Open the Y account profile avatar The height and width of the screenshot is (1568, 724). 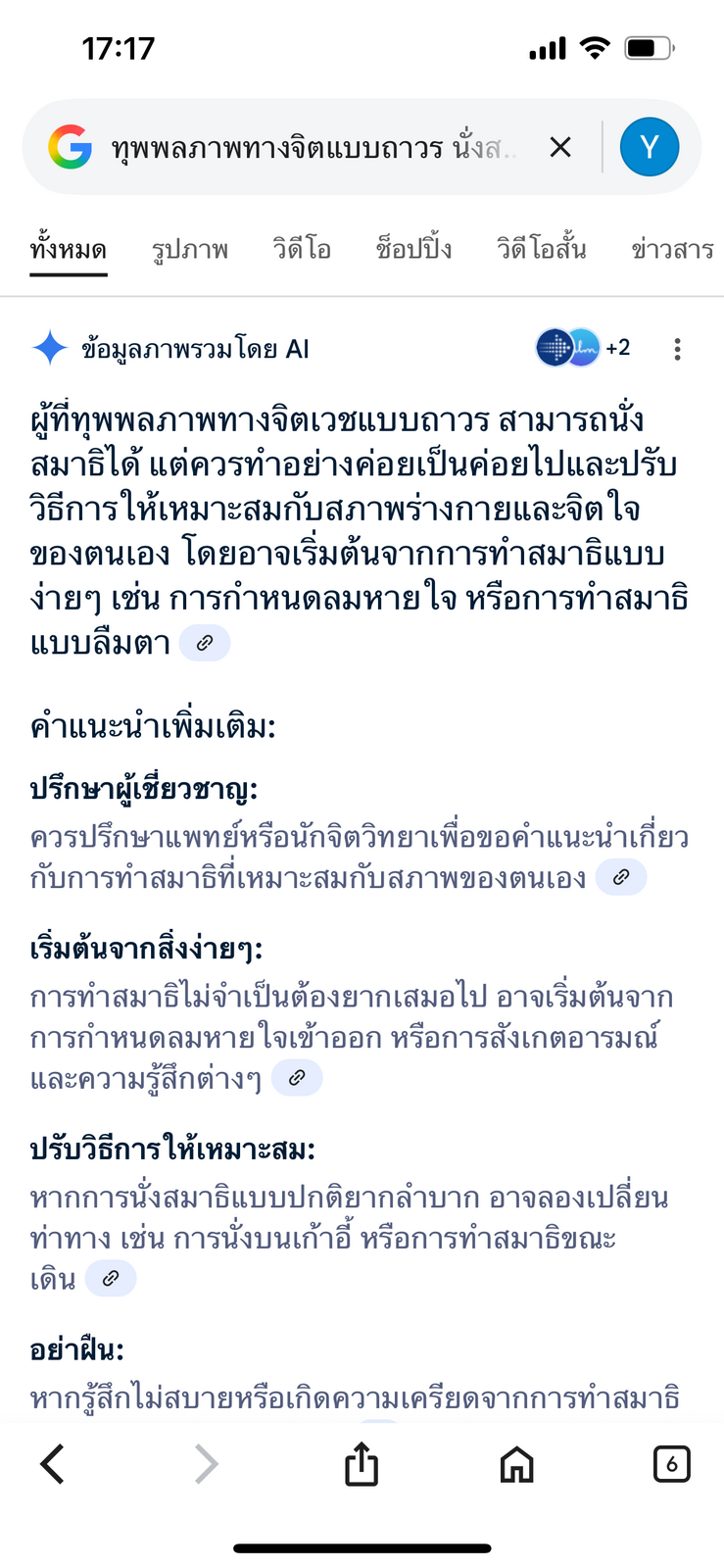649,147
